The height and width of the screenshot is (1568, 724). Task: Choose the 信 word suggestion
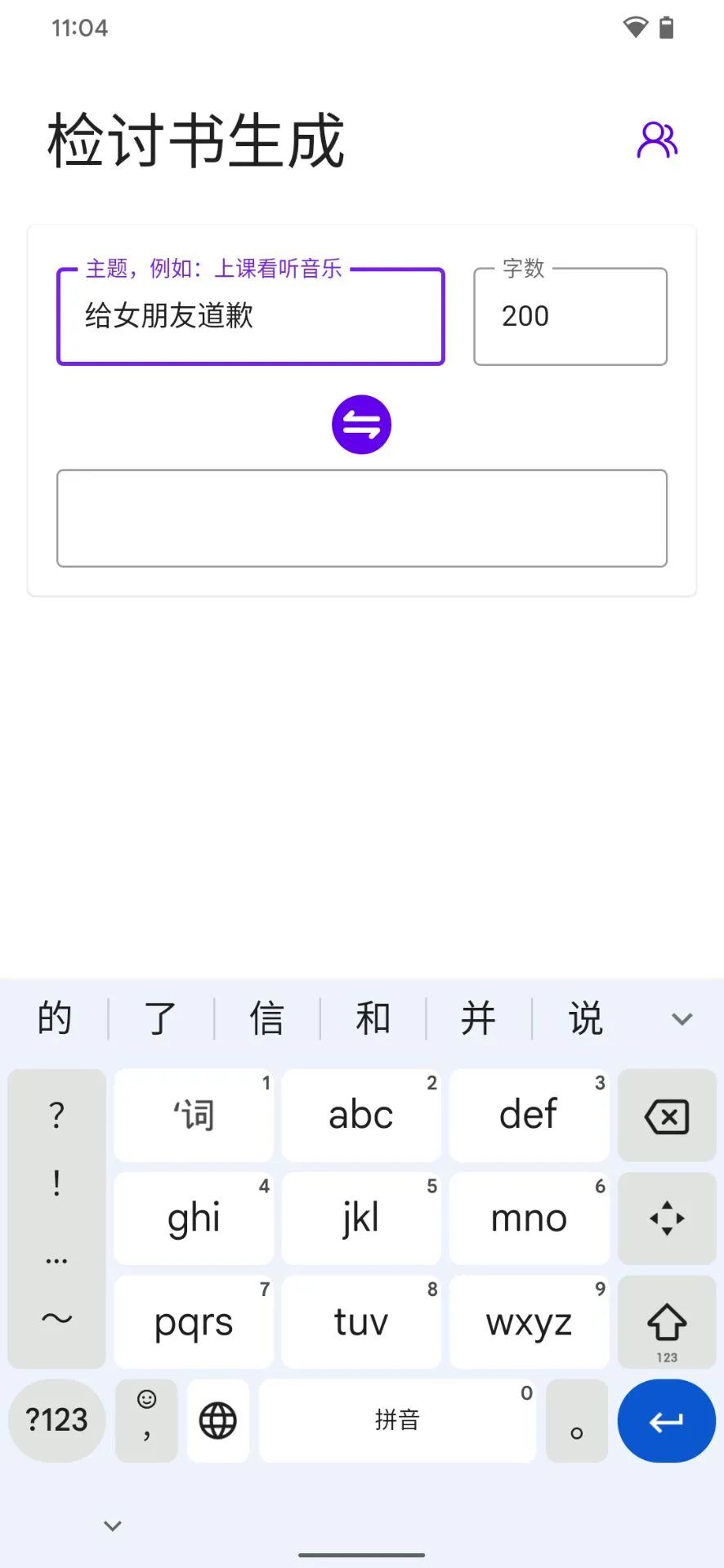266,1018
